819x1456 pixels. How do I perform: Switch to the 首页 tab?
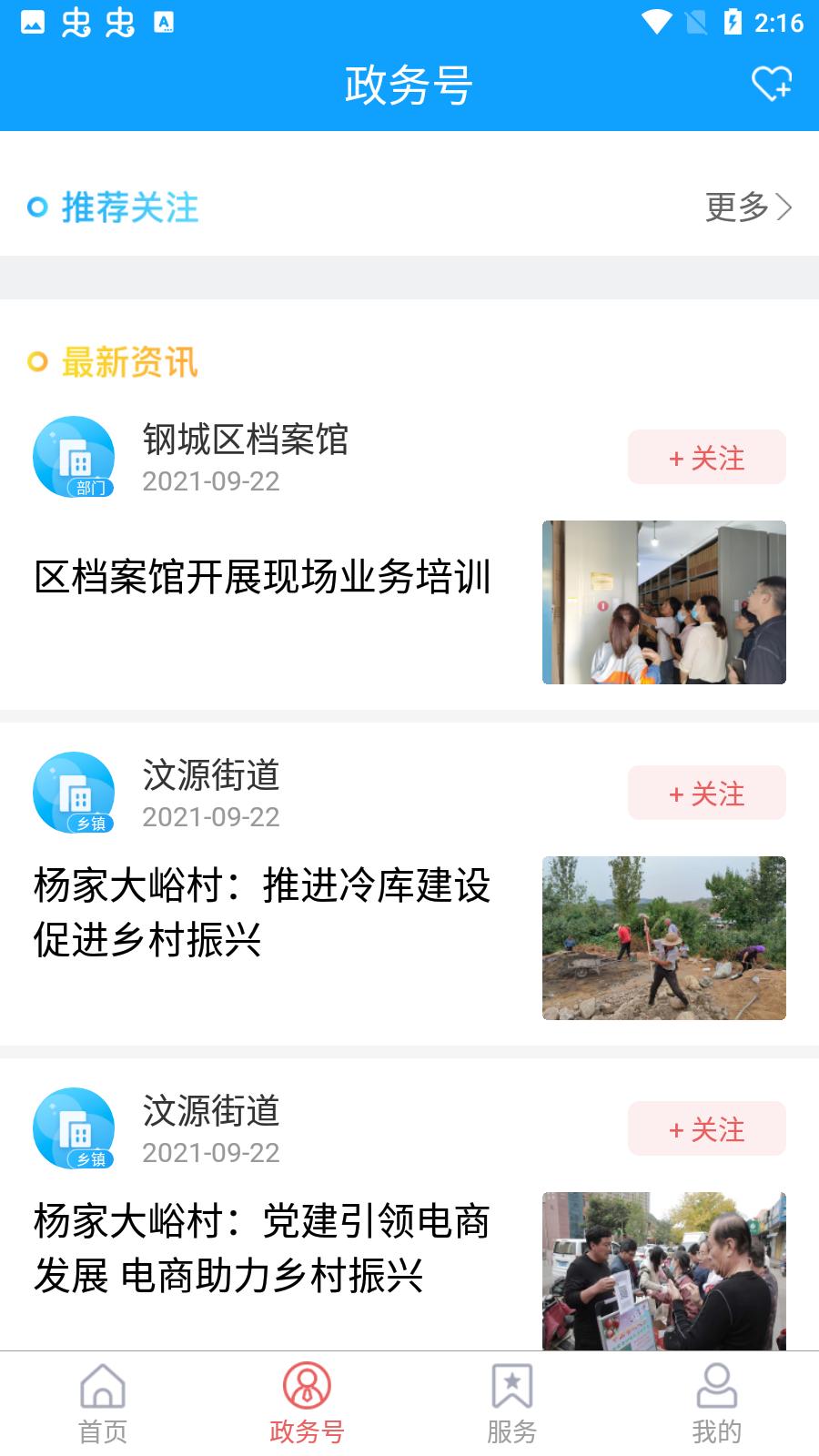103,1404
